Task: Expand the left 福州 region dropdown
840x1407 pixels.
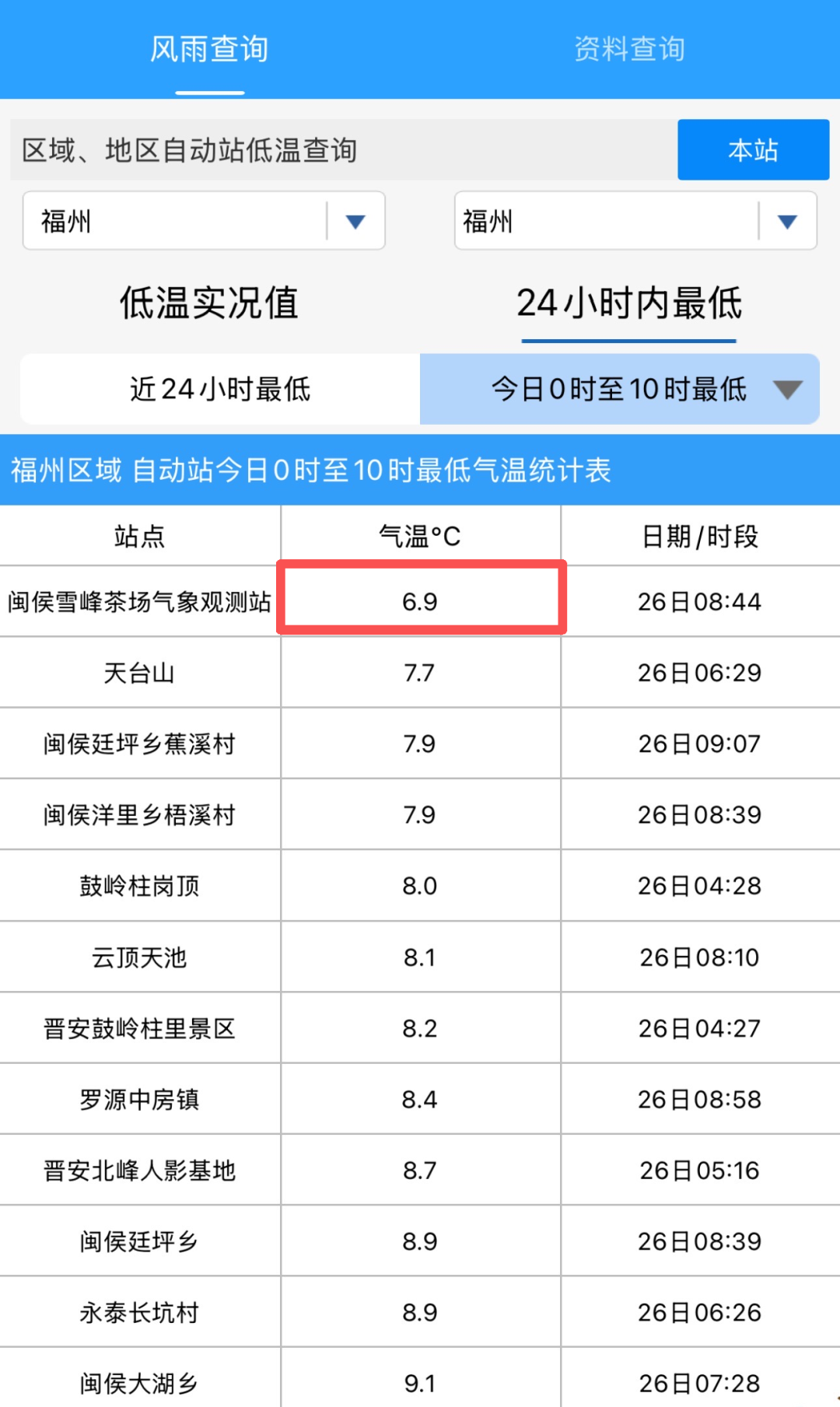Action: pos(355,222)
